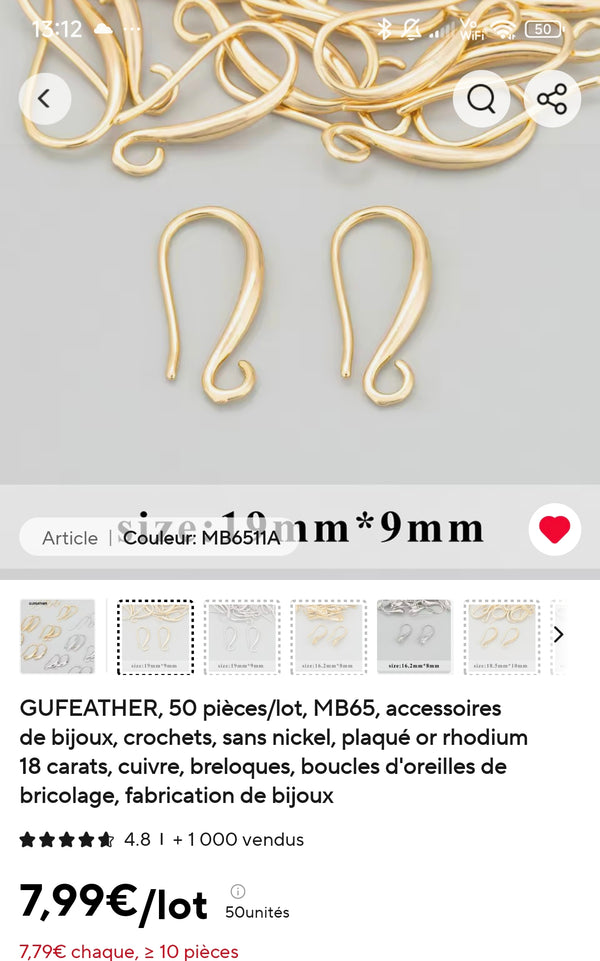Select the gold 18.5mm*10mm variant thumbnail
Viewport: 600px width, 961px height.
[x=501, y=637]
